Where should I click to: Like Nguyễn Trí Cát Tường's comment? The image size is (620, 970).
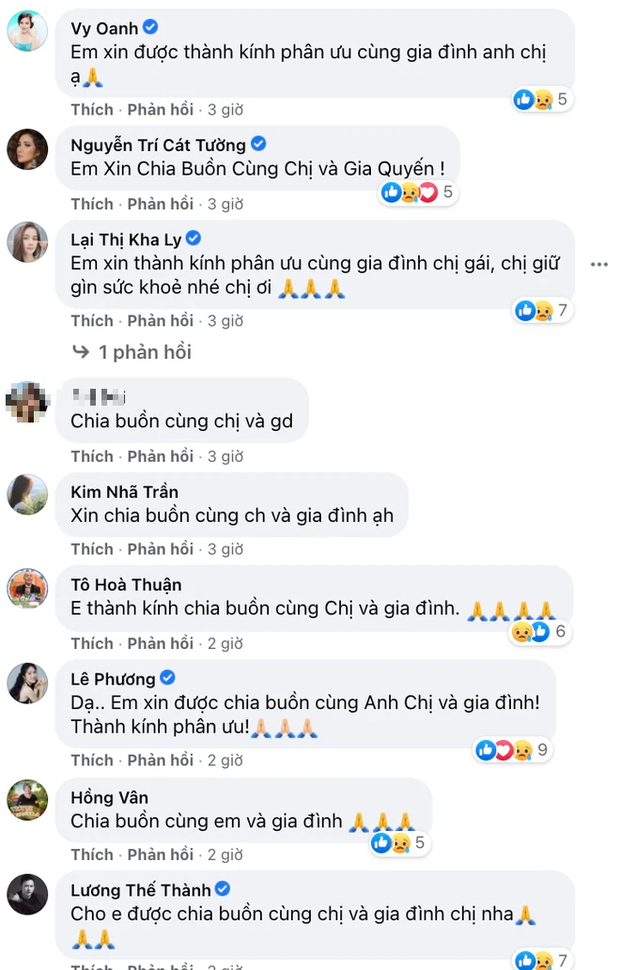[x=92, y=203]
